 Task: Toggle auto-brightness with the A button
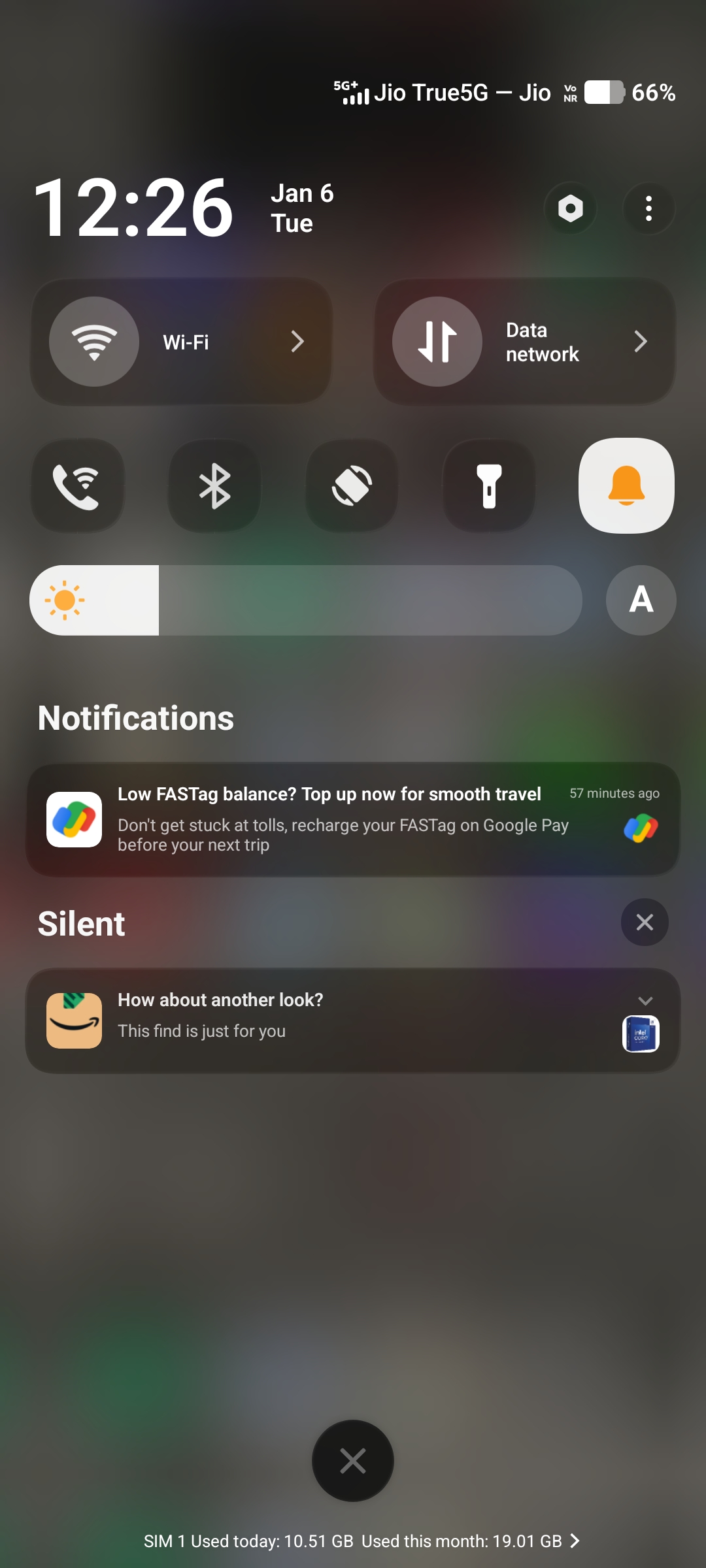[x=640, y=600]
